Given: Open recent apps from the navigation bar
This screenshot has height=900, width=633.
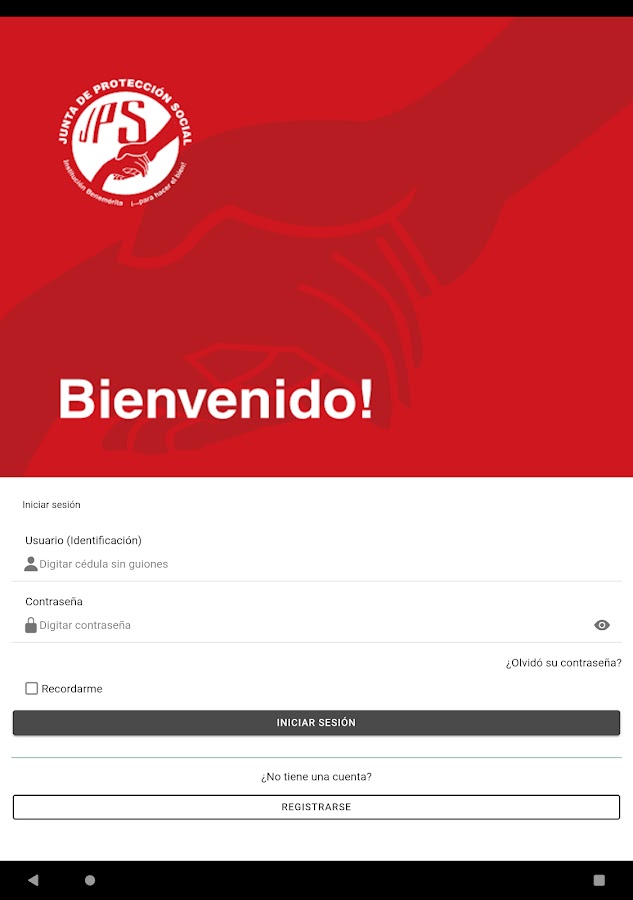Looking at the screenshot, I should [x=599, y=880].
